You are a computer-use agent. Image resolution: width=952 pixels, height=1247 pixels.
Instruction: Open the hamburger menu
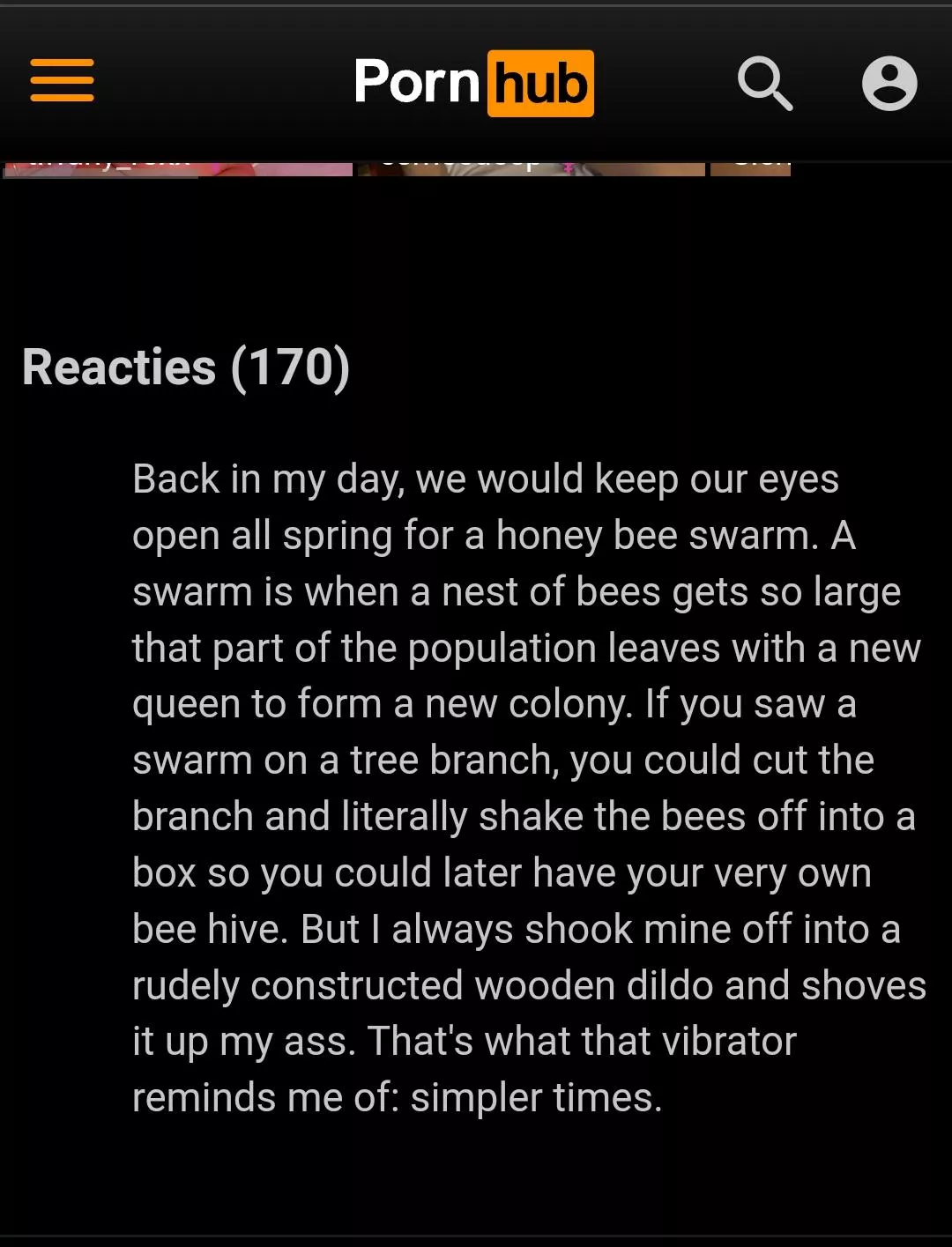click(62, 81)
